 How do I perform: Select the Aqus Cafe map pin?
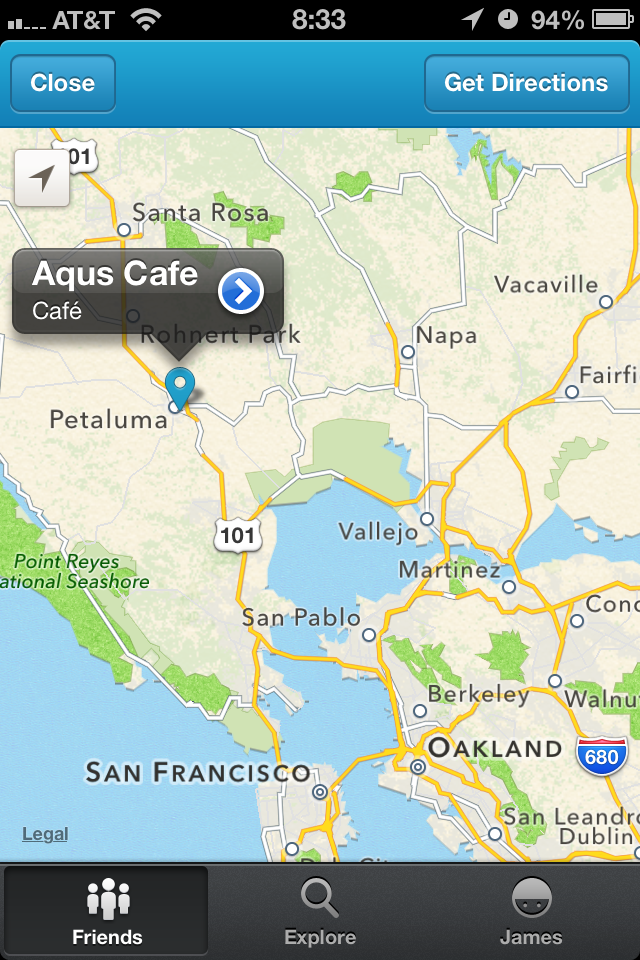(x=180, y=386)
